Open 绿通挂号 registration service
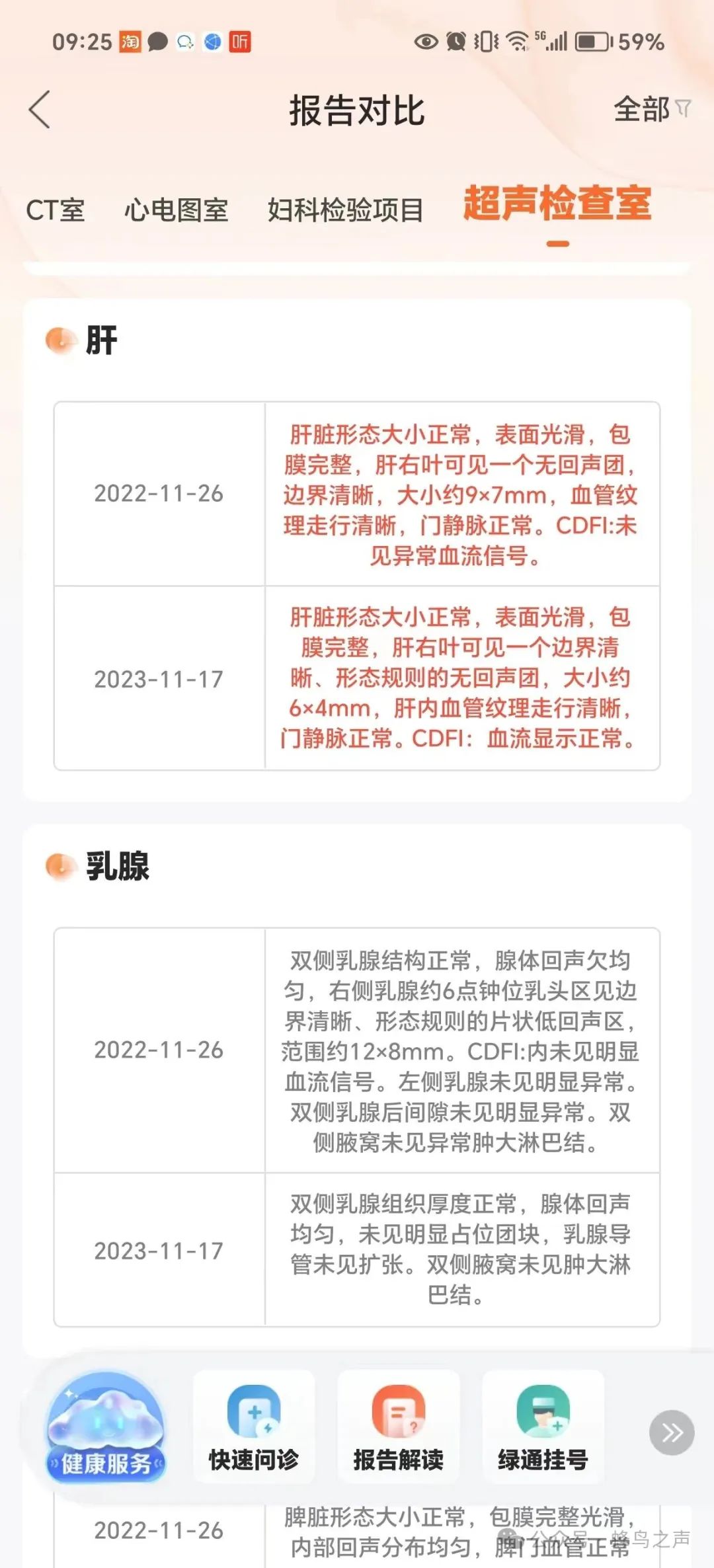 (543, 1428)
